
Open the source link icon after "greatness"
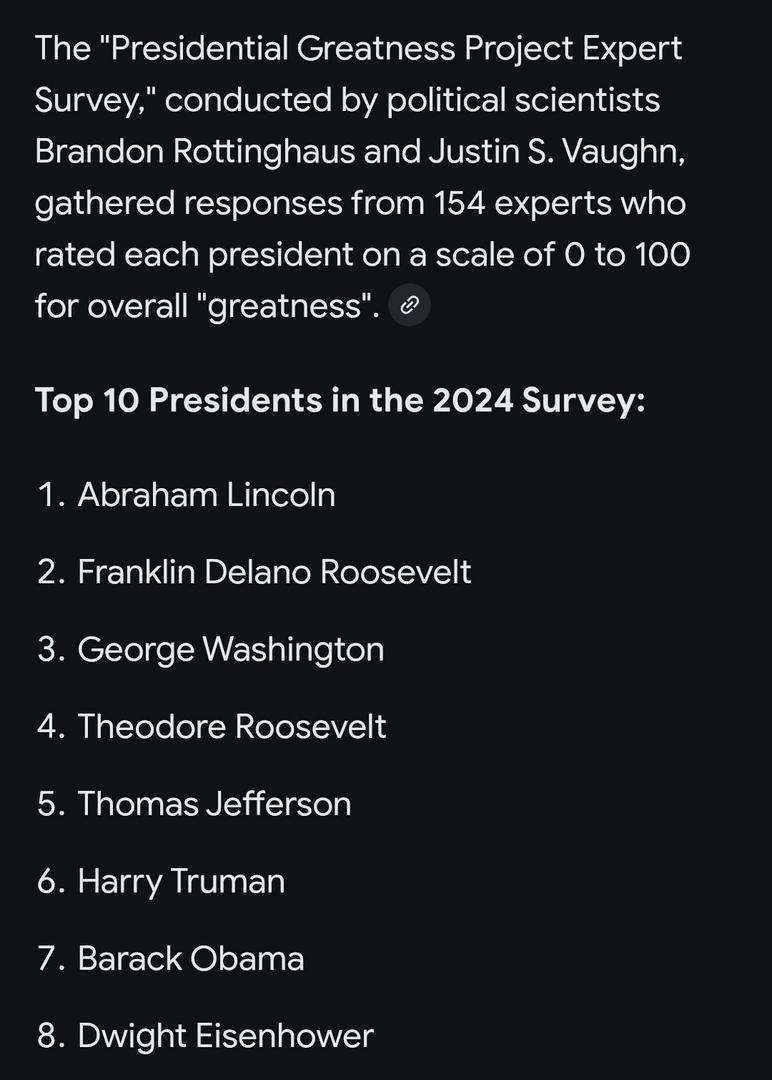(x=408, y=307)
